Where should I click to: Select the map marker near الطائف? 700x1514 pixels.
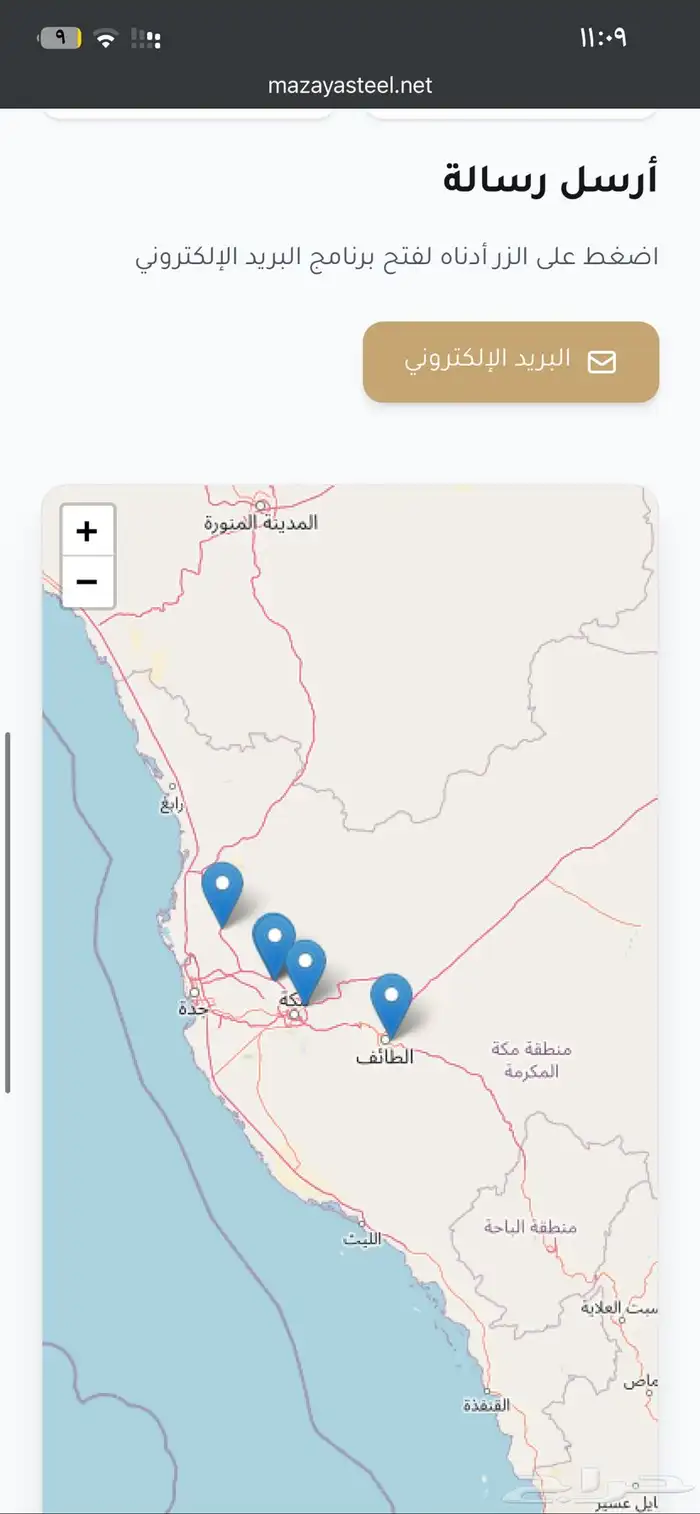(391, 1000)
